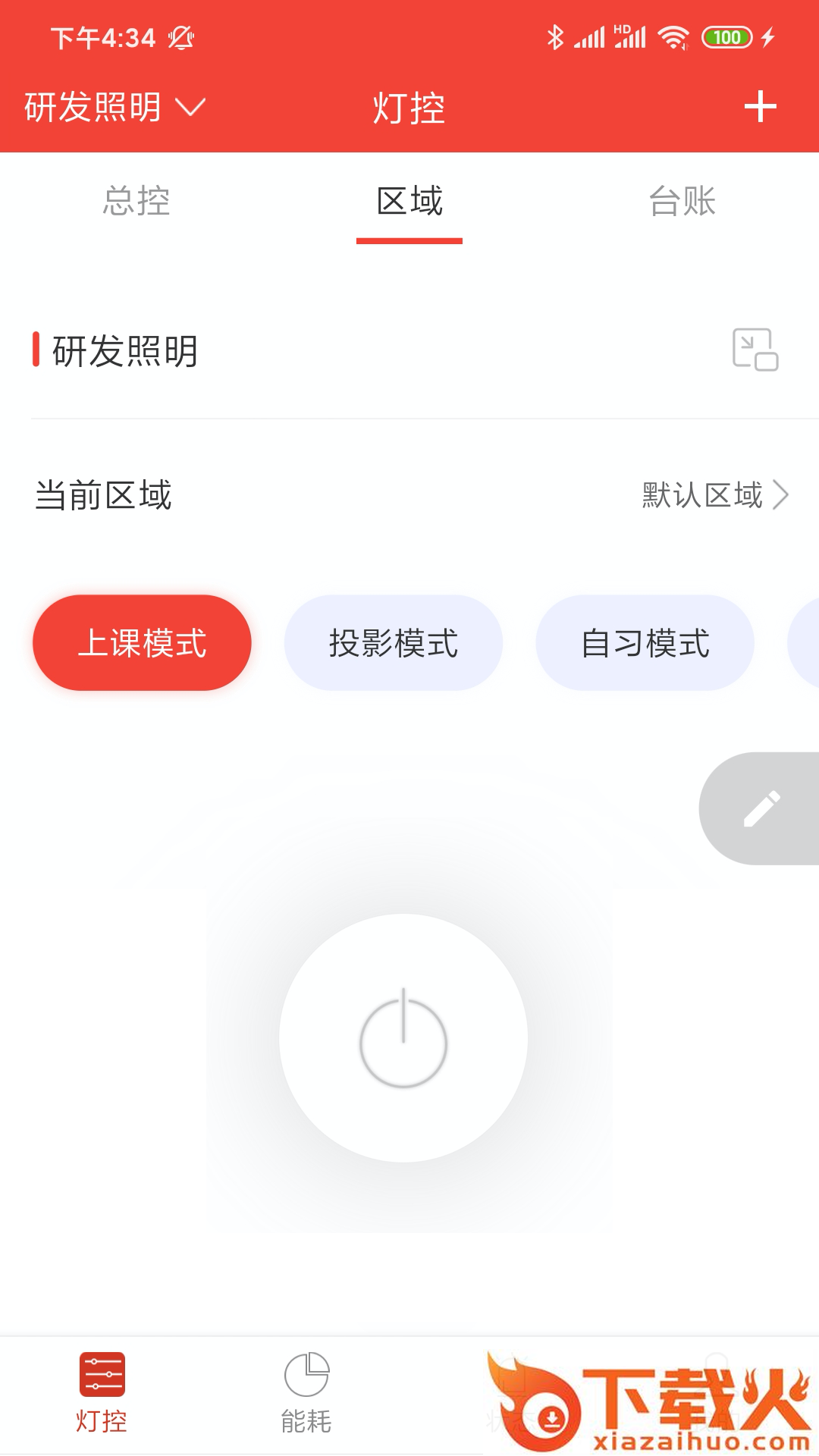The image size is (819, 1456).
Task: Choose the 投影模式 scene
Action: coord(394,643)
